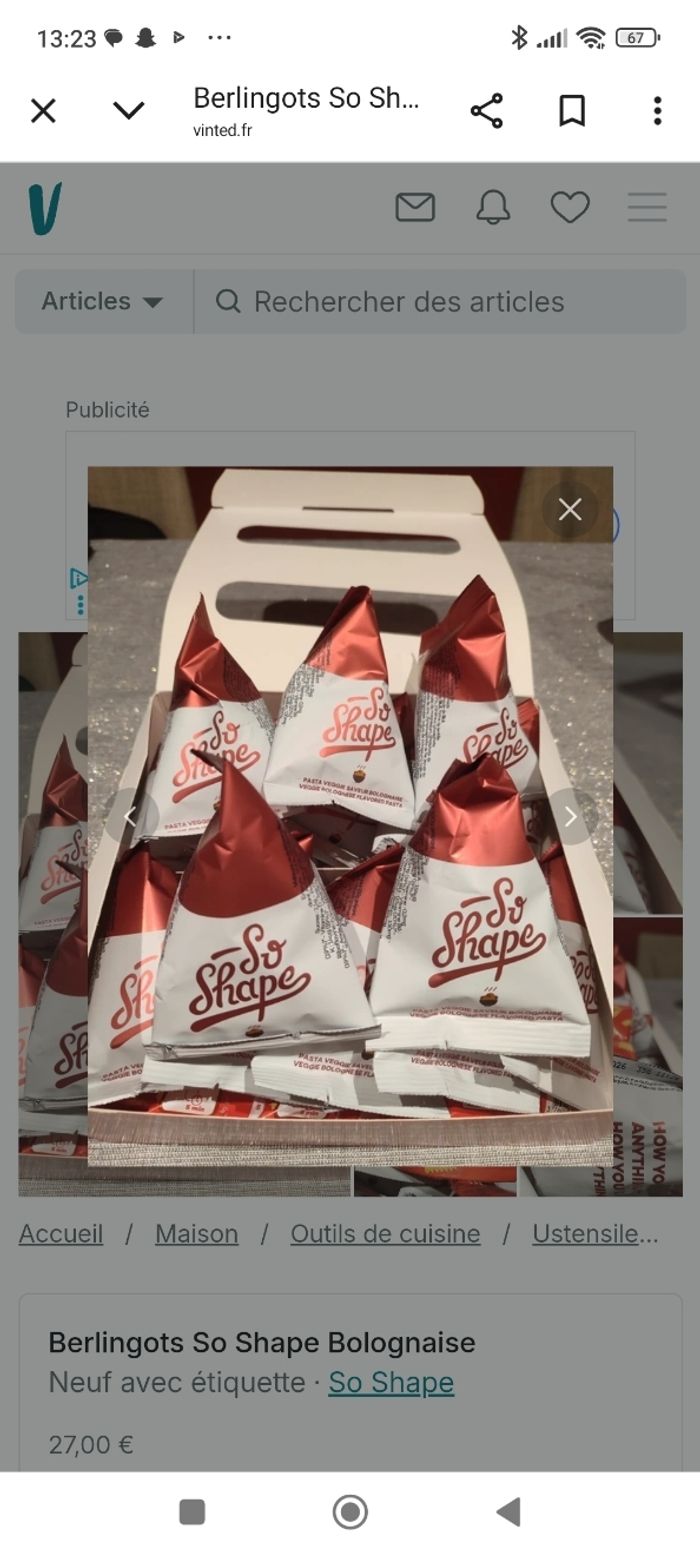This screenshot has height=1556, width=700.
Task: Close the enlarged photo viewer
Action: [570, 510]
